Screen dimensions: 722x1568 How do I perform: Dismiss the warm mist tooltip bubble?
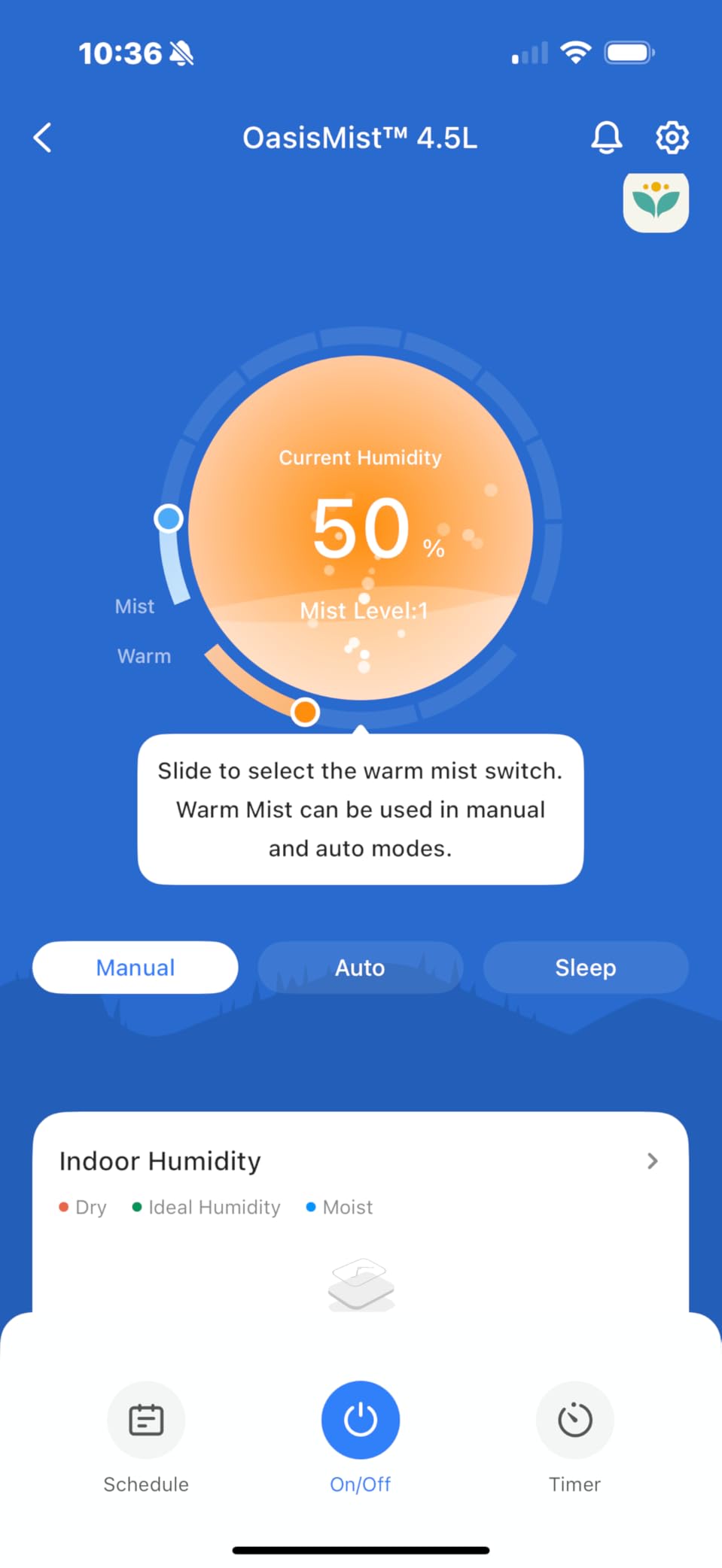(x=360, y=809)
